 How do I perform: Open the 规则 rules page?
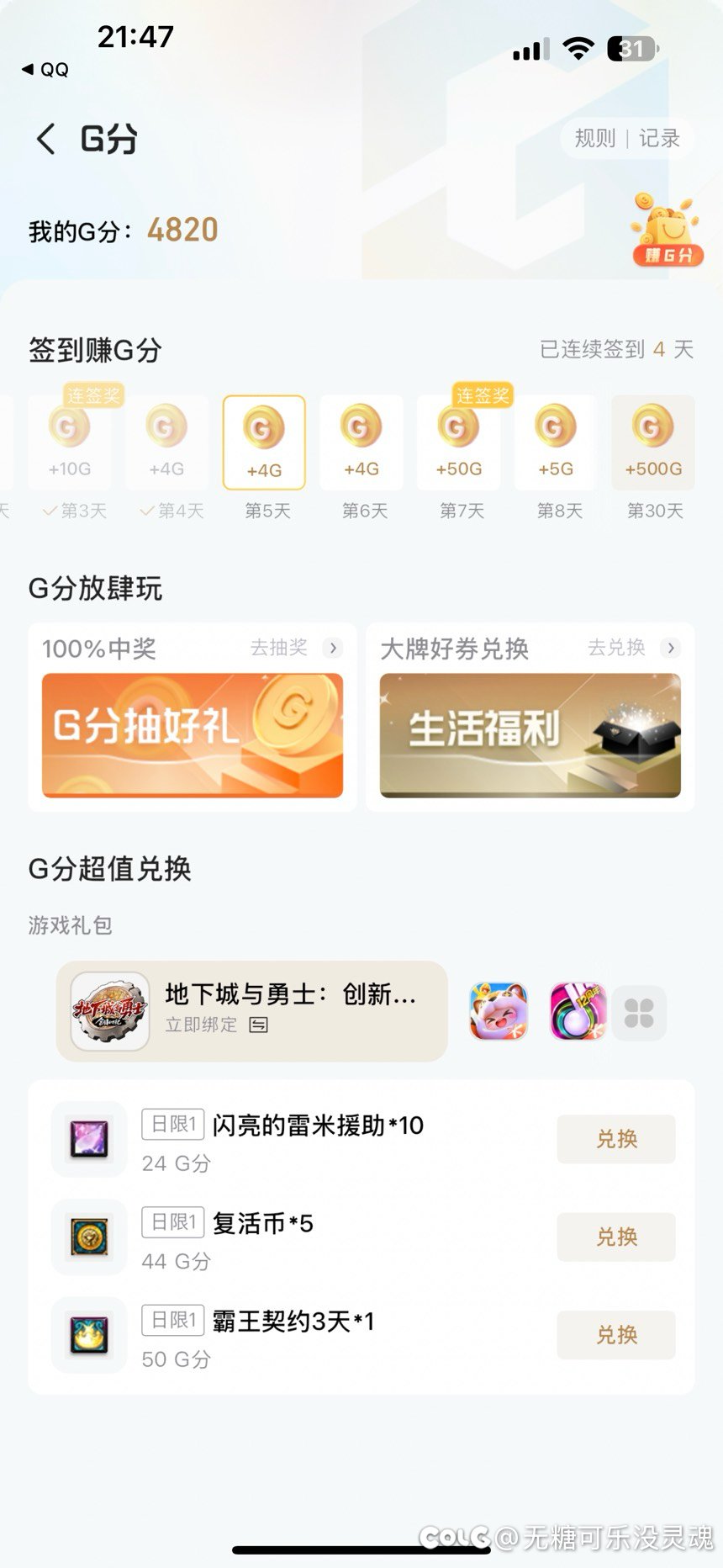[595, 139]
